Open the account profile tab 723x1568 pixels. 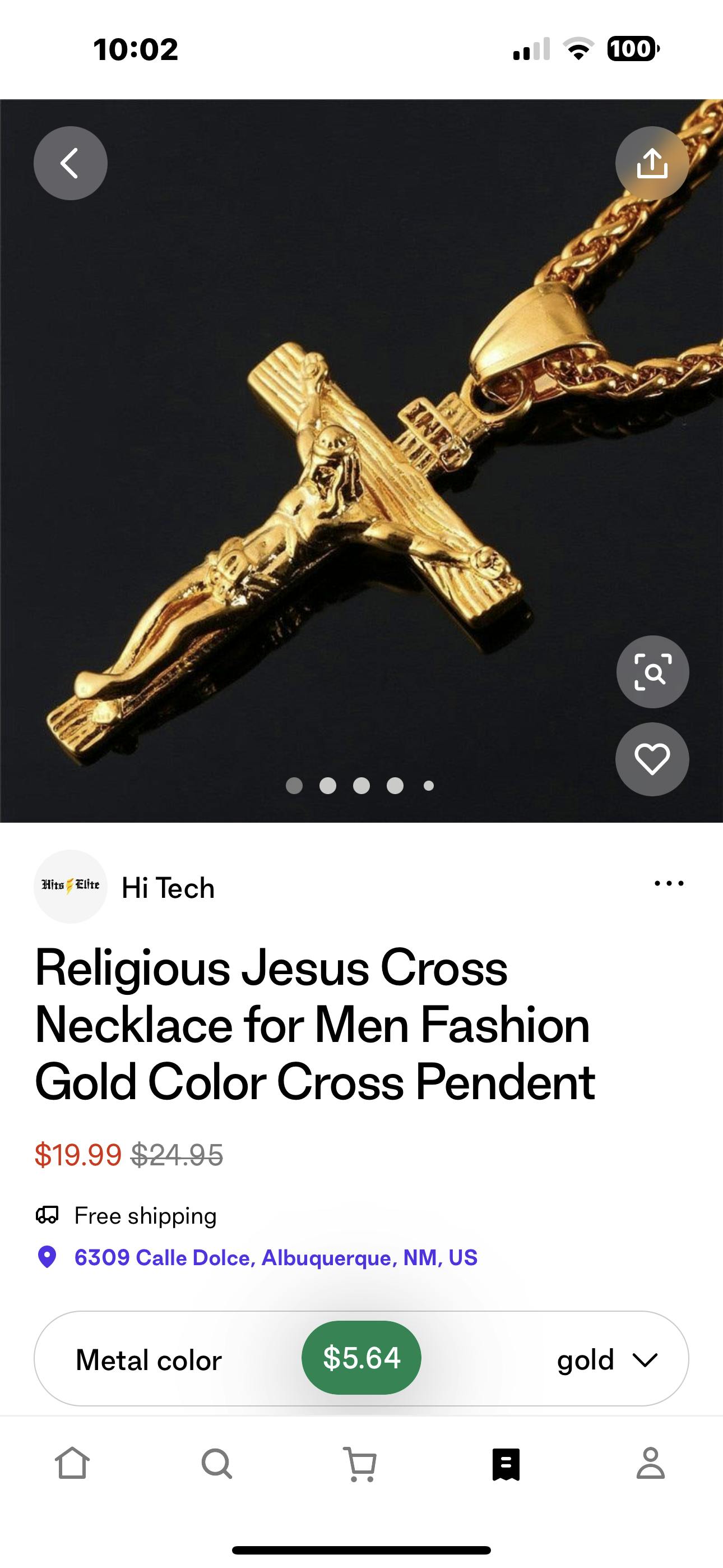pyautogui.click(x=651, y=1463)
